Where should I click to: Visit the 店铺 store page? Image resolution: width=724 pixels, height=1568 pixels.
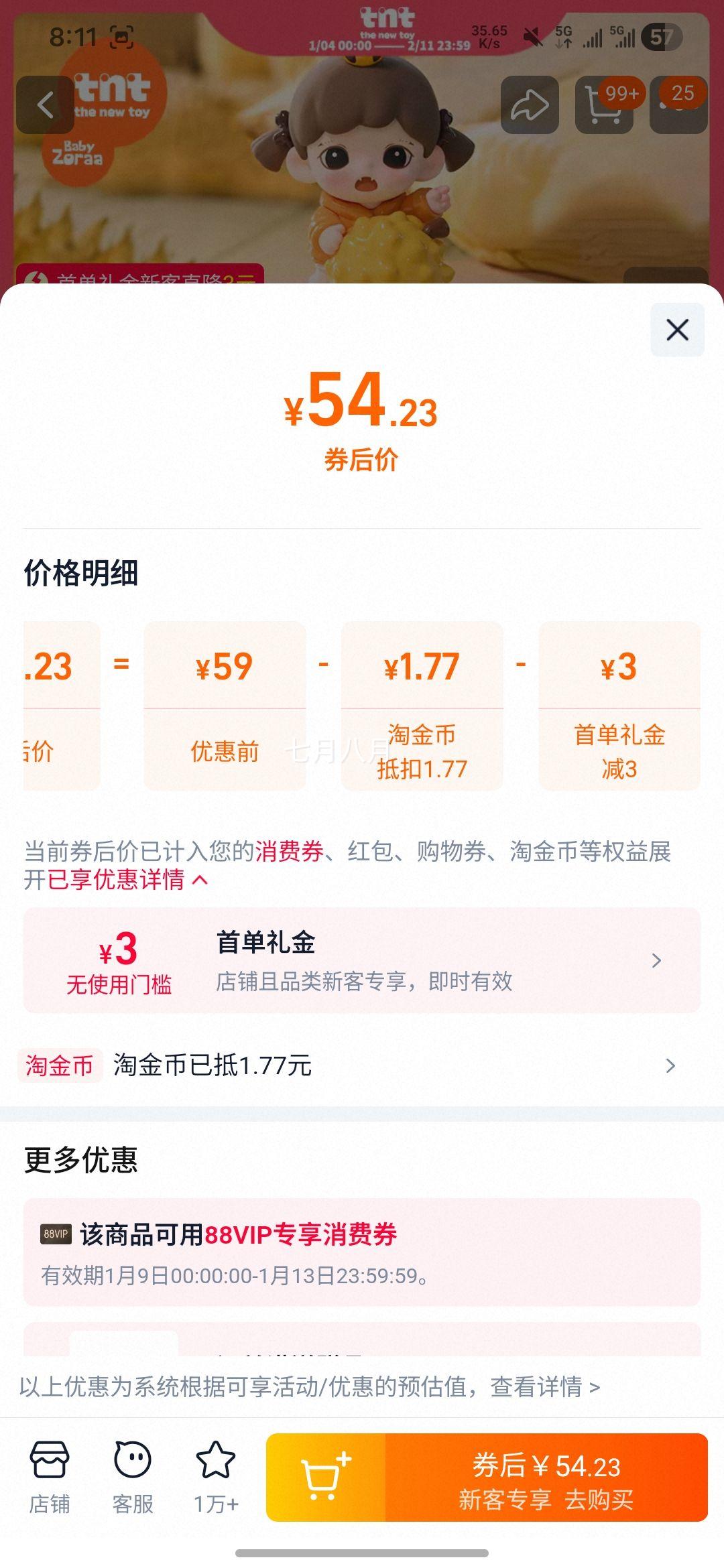click(x=50, y=1477)
